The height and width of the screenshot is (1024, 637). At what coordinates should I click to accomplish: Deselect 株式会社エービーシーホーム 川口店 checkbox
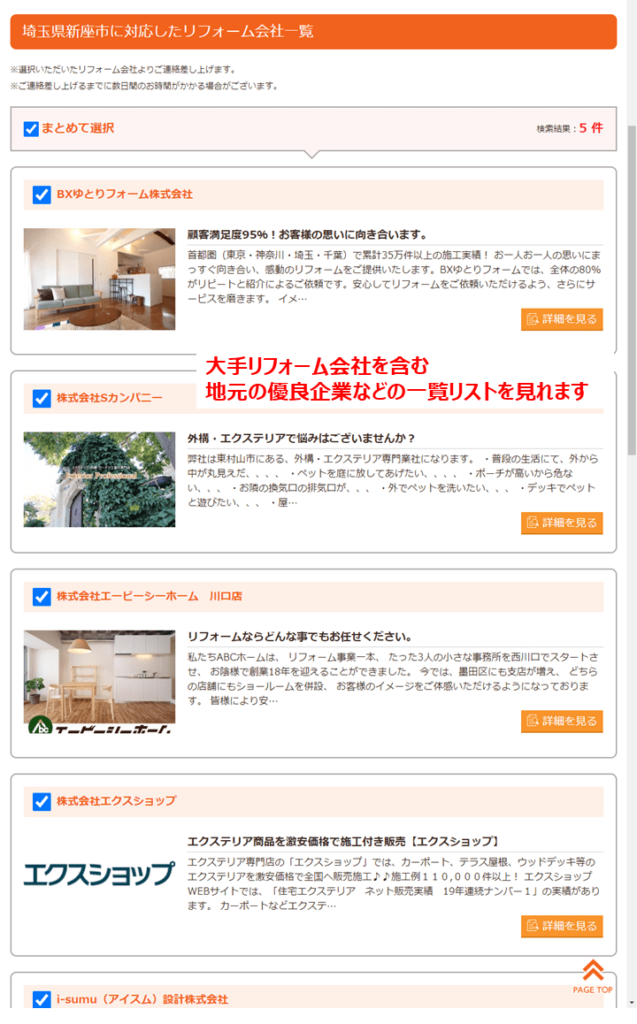pos(41,597)
